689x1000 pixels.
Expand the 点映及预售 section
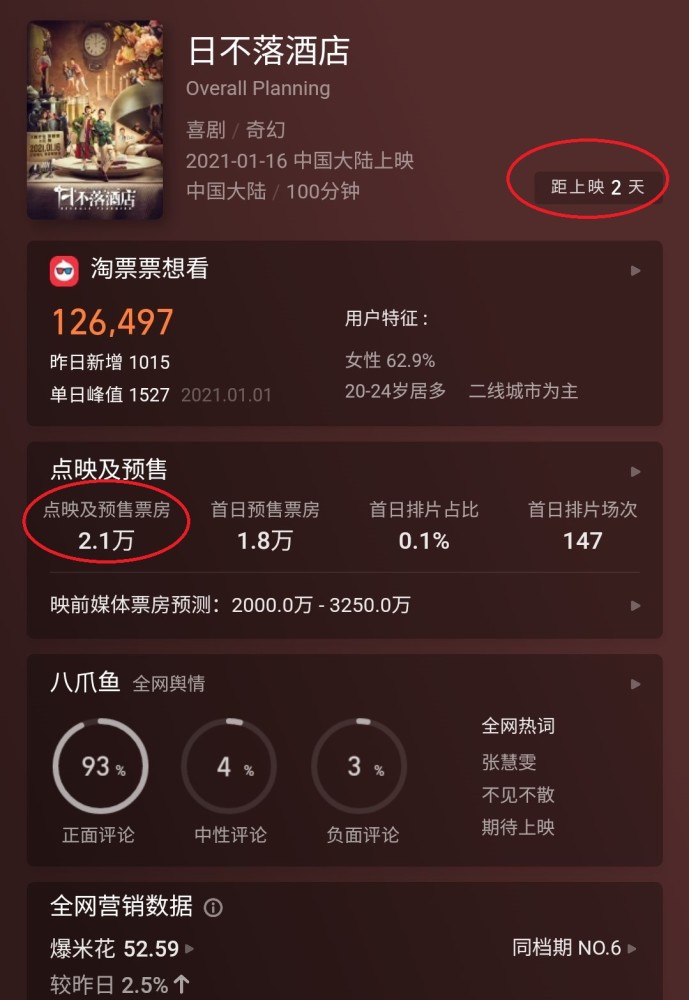tap(635, 471)
